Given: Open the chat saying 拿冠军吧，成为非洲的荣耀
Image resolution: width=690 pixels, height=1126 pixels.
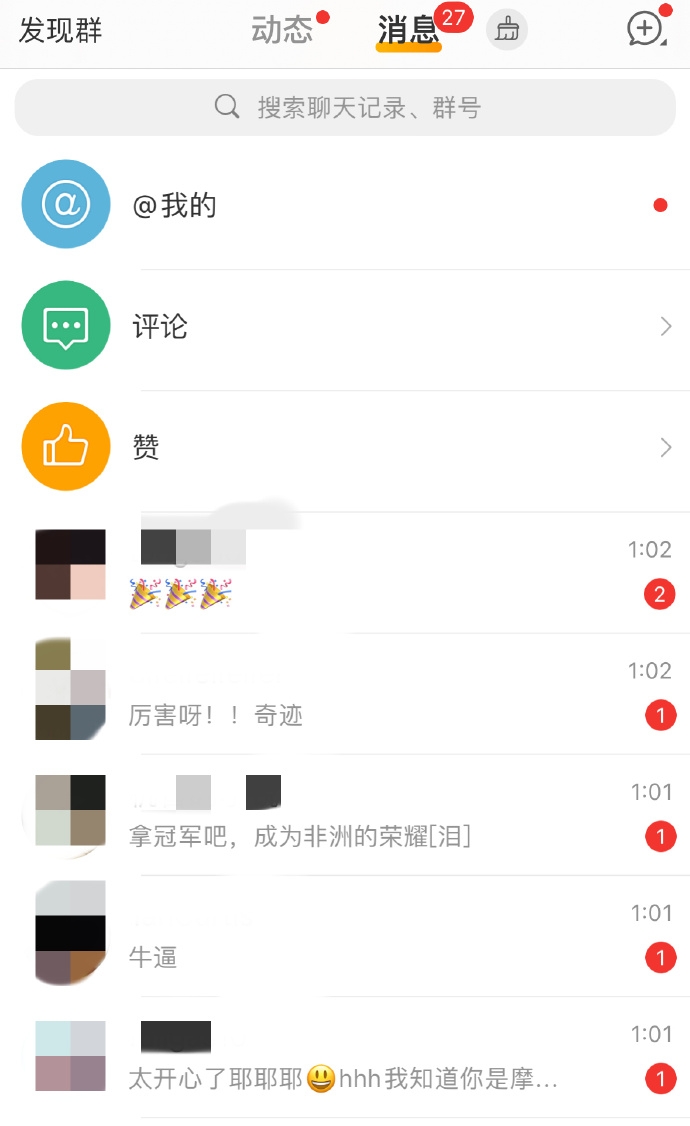Looking at the screenshot, I should [345, 814].
